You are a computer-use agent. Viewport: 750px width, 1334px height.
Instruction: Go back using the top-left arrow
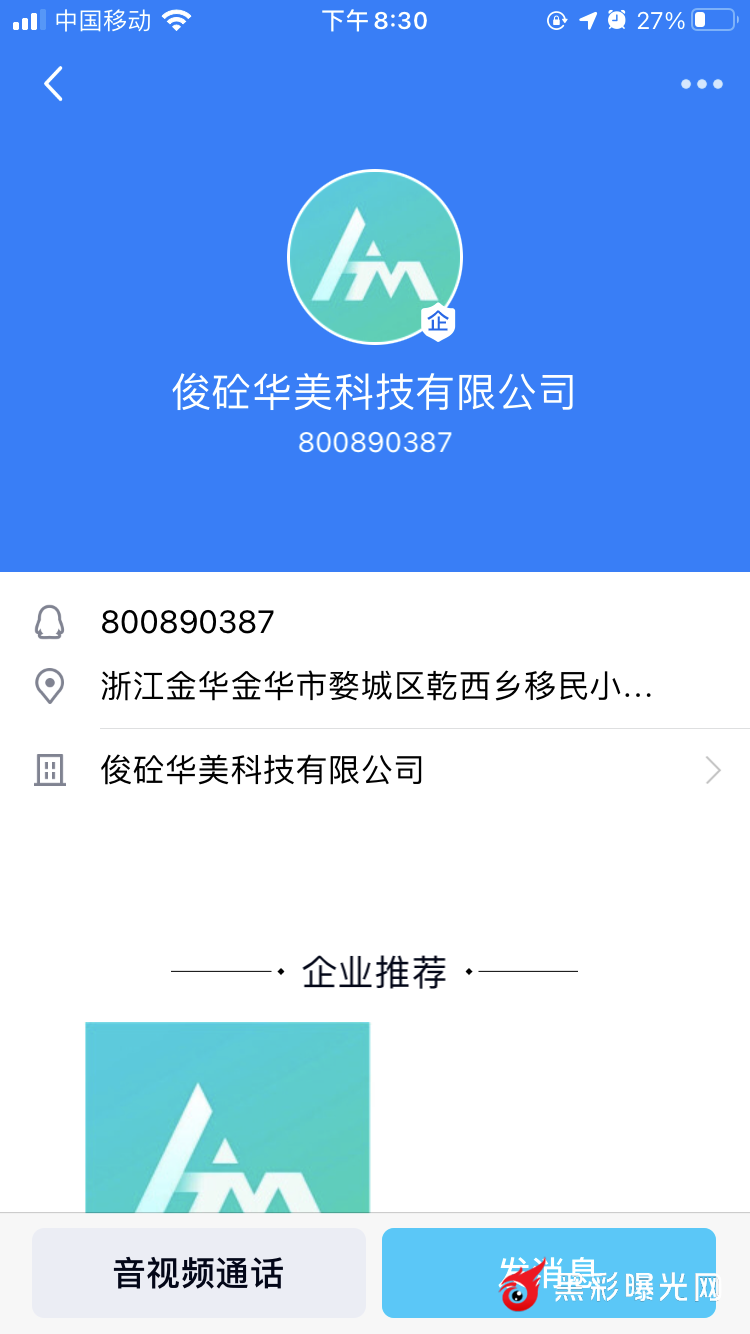54,84
